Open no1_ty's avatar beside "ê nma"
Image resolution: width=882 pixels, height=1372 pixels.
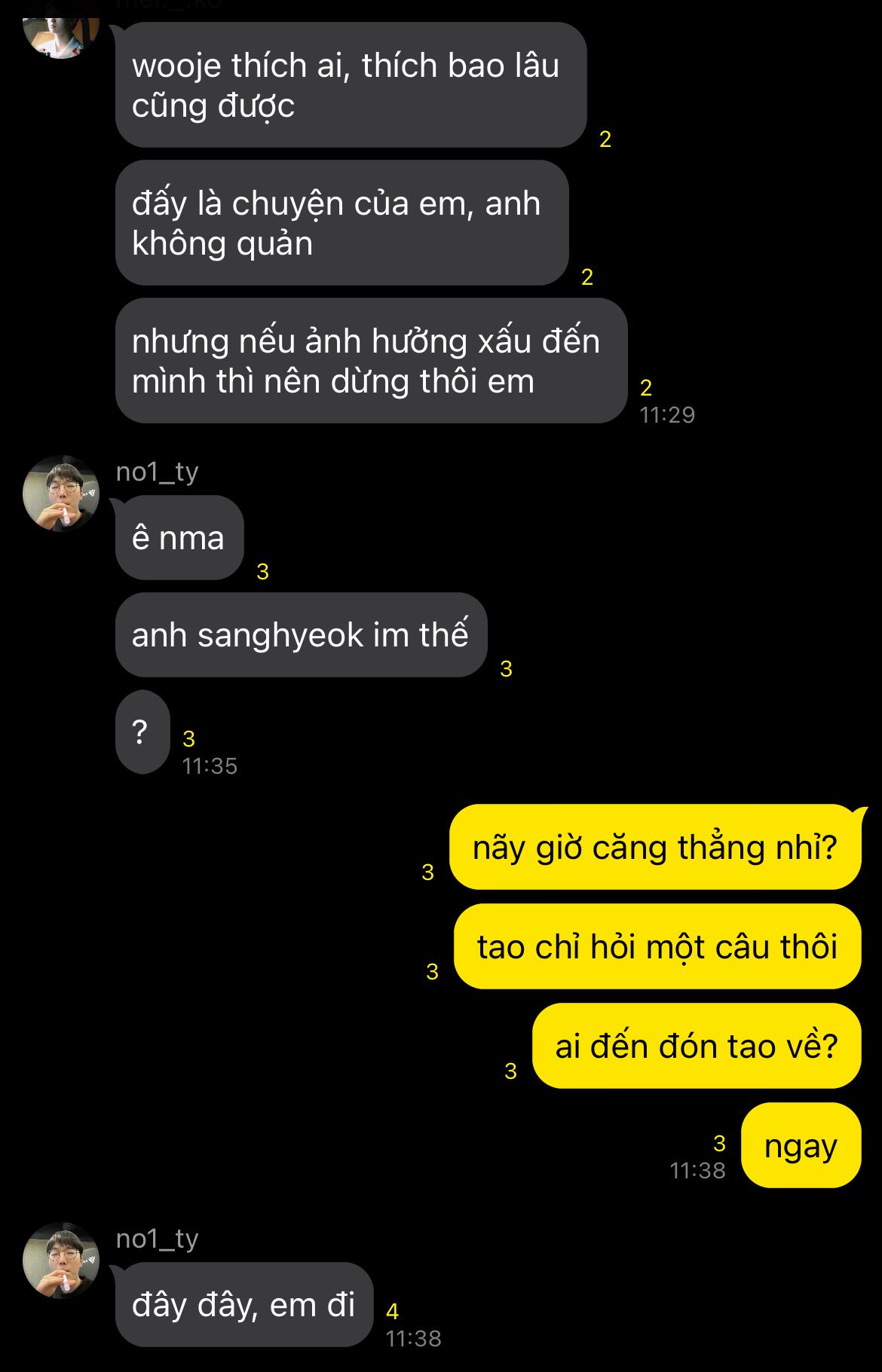(x=61, y=493)
